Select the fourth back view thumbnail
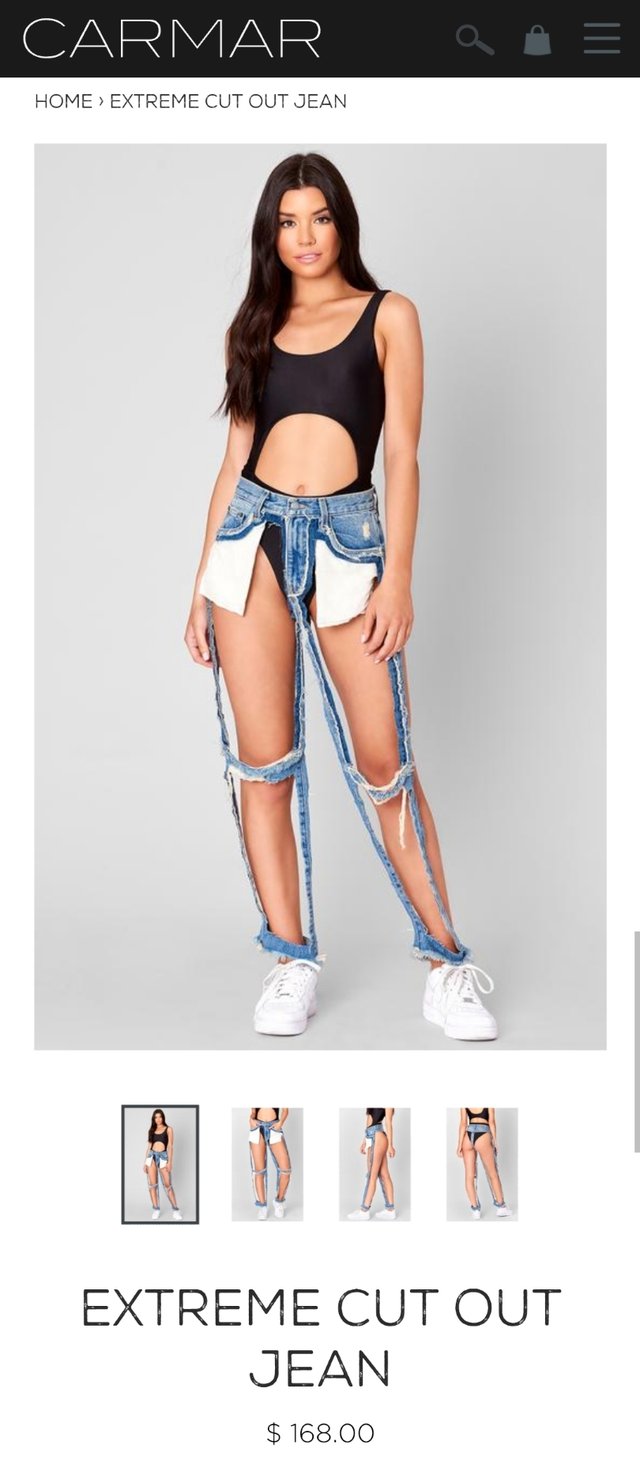640x1475 pixels. pyautogui.click(x=481, y=1164)
